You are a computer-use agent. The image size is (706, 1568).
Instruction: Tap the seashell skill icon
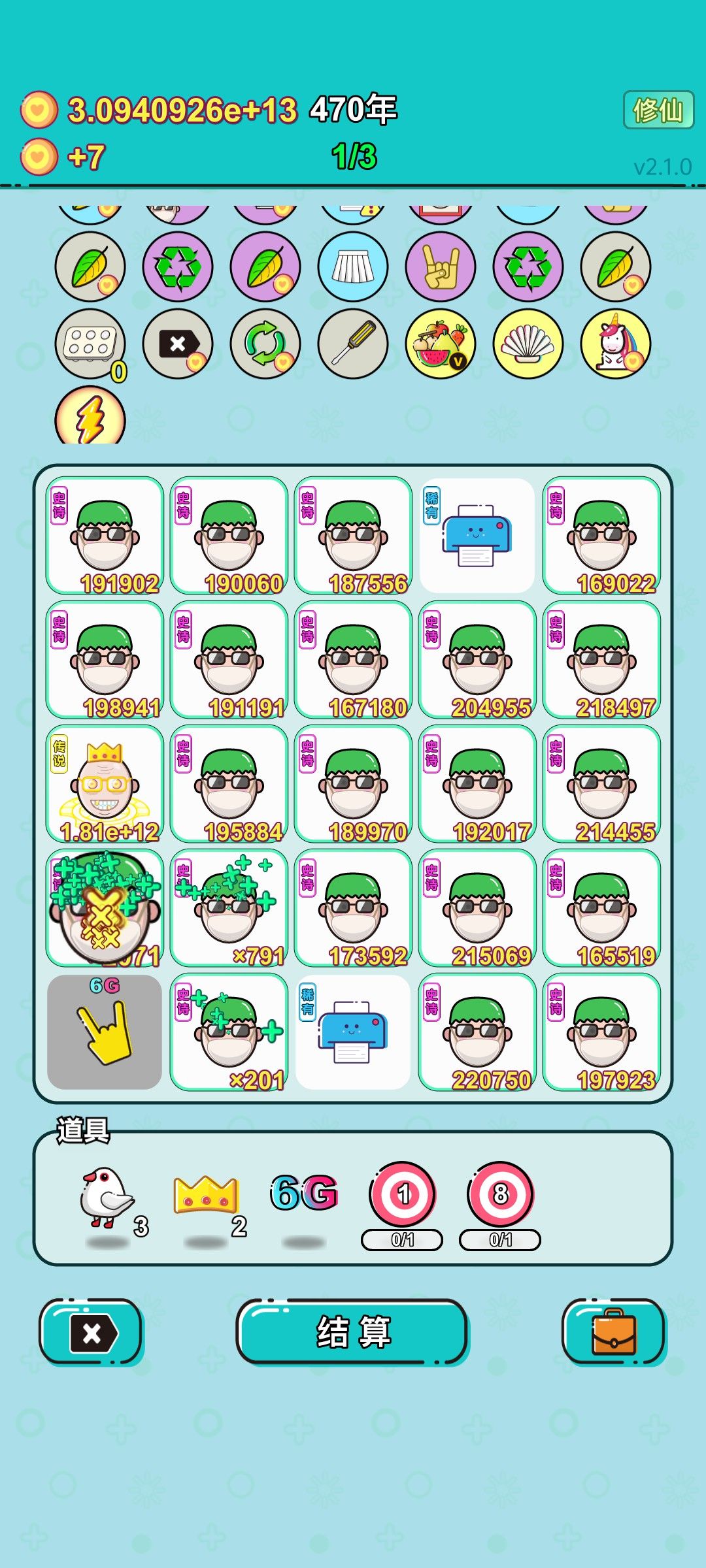tap(528, 344)
